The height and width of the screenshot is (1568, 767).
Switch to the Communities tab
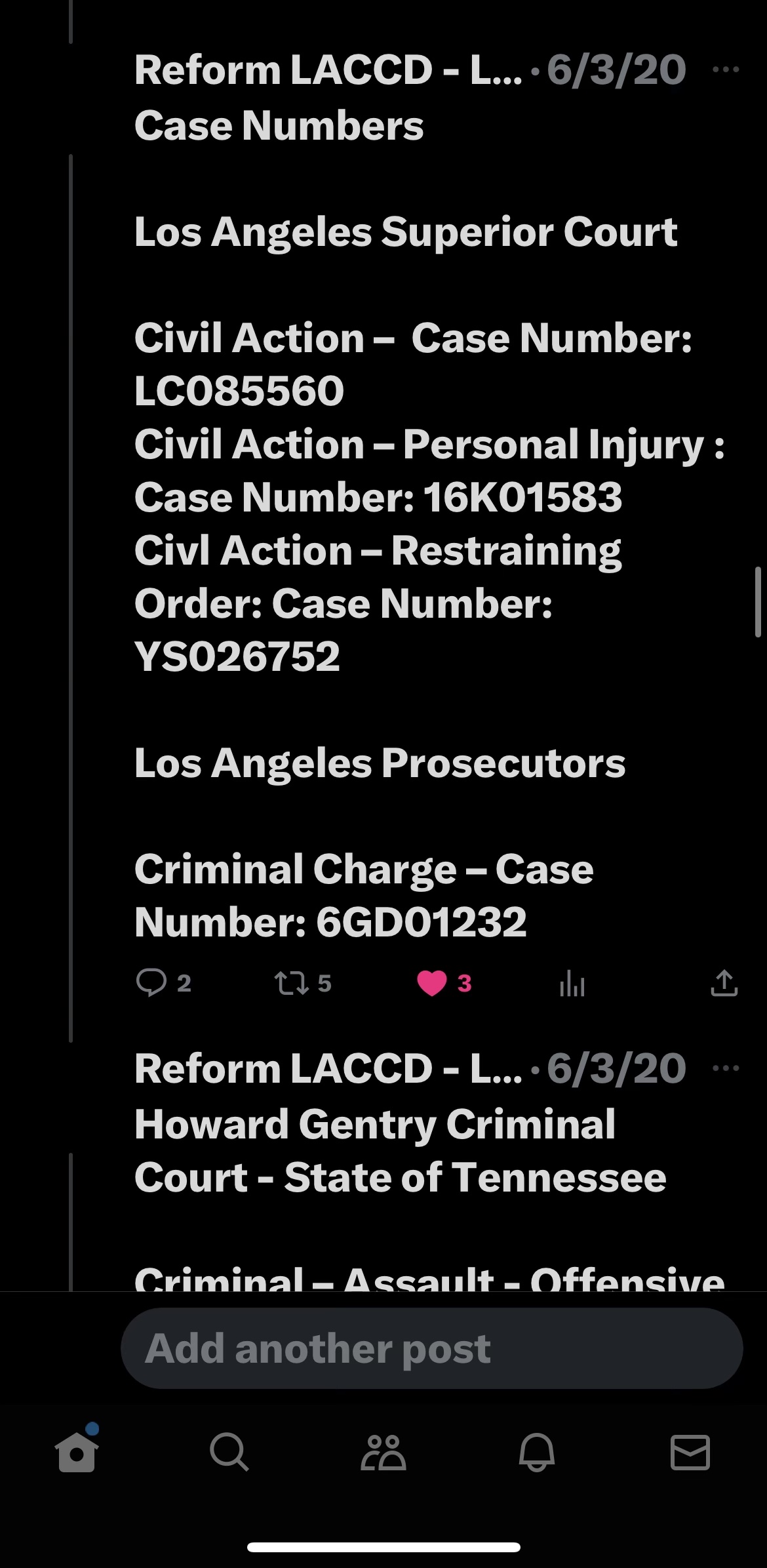pyautogui.click(x=383, y=1452)
